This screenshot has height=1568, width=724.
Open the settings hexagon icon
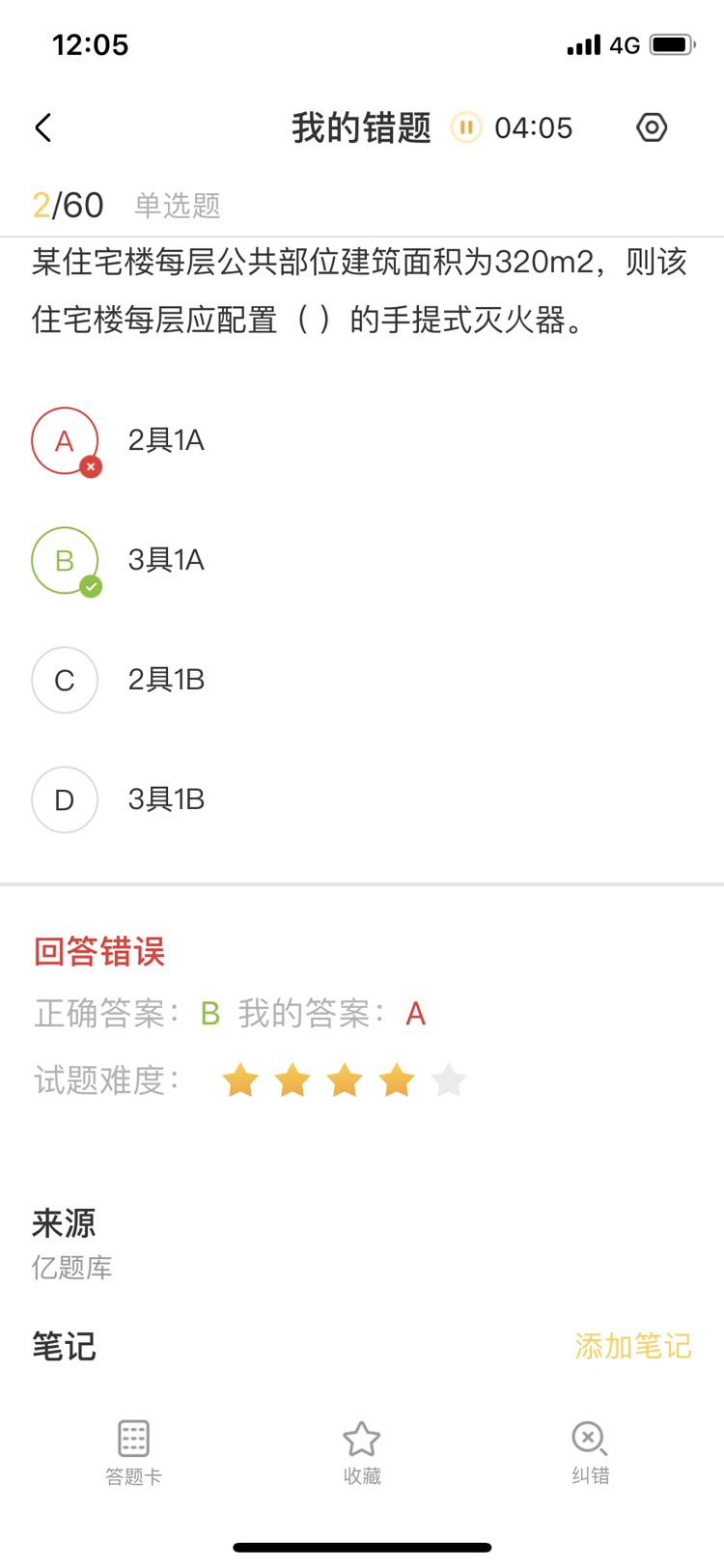coord(652,127)
